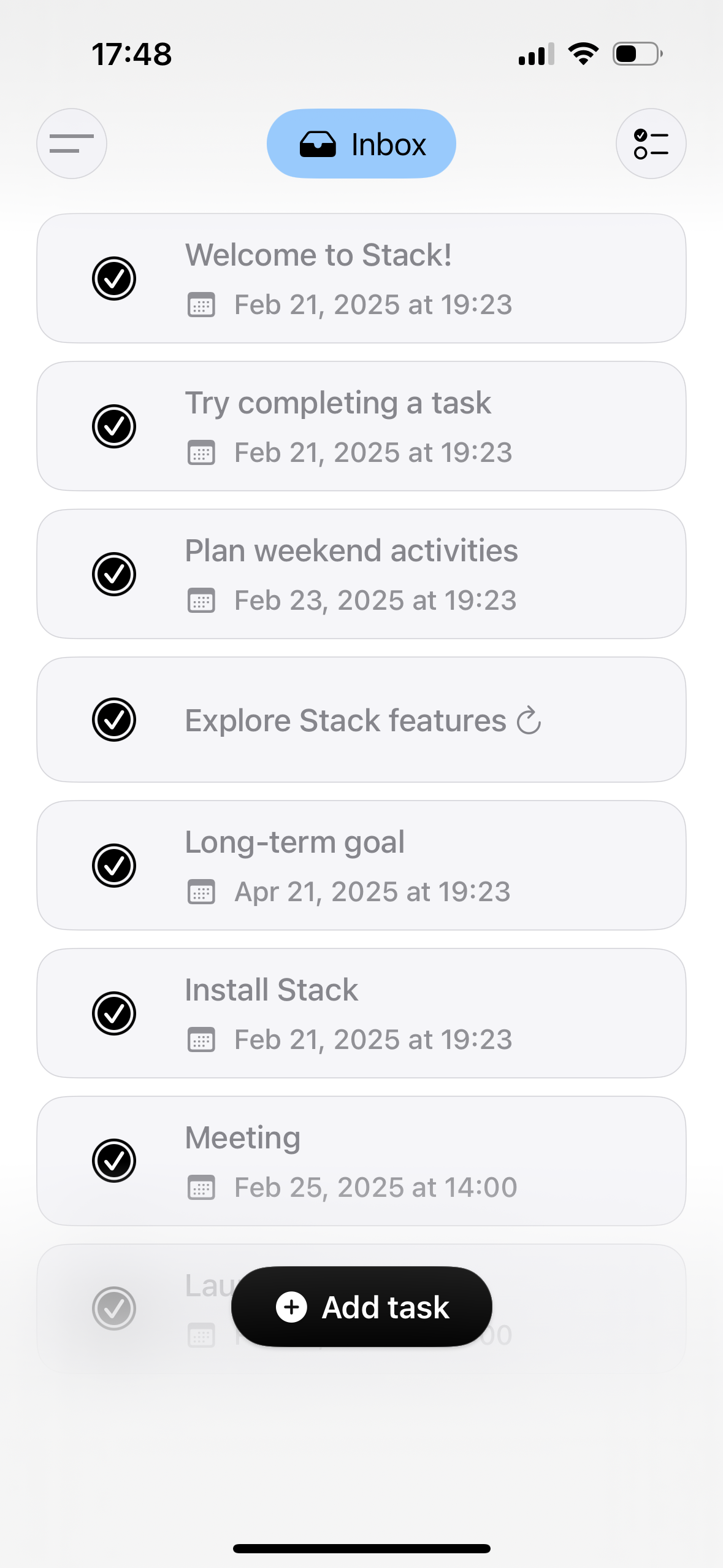Open the Meeting task card

pos(361,1161)
